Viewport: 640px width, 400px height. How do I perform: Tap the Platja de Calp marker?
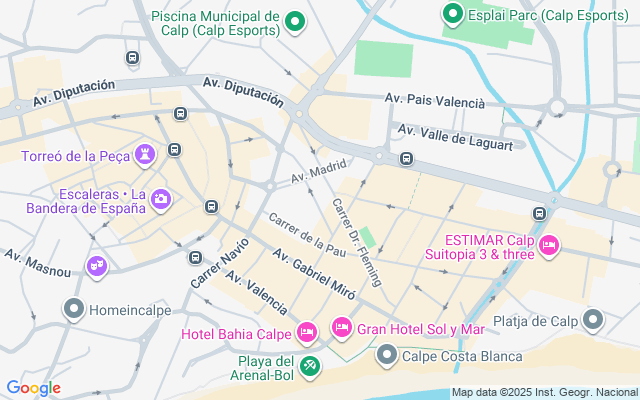[x=594, y=321]
